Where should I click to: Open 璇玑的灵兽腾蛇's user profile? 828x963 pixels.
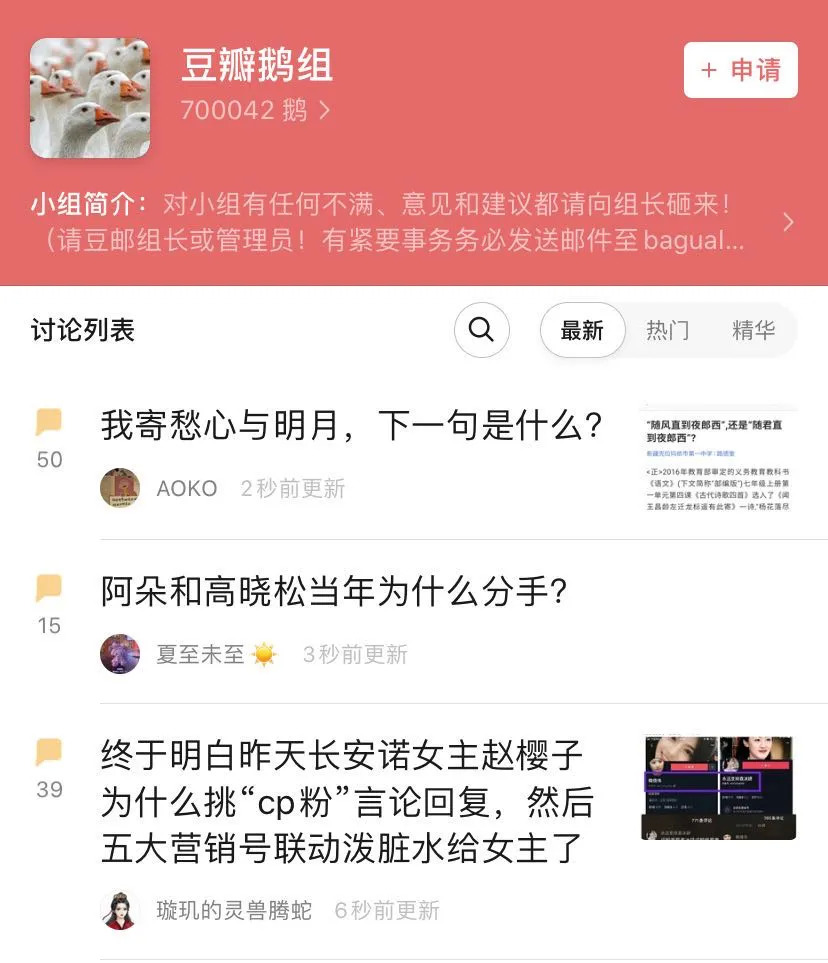click(234, 910)
